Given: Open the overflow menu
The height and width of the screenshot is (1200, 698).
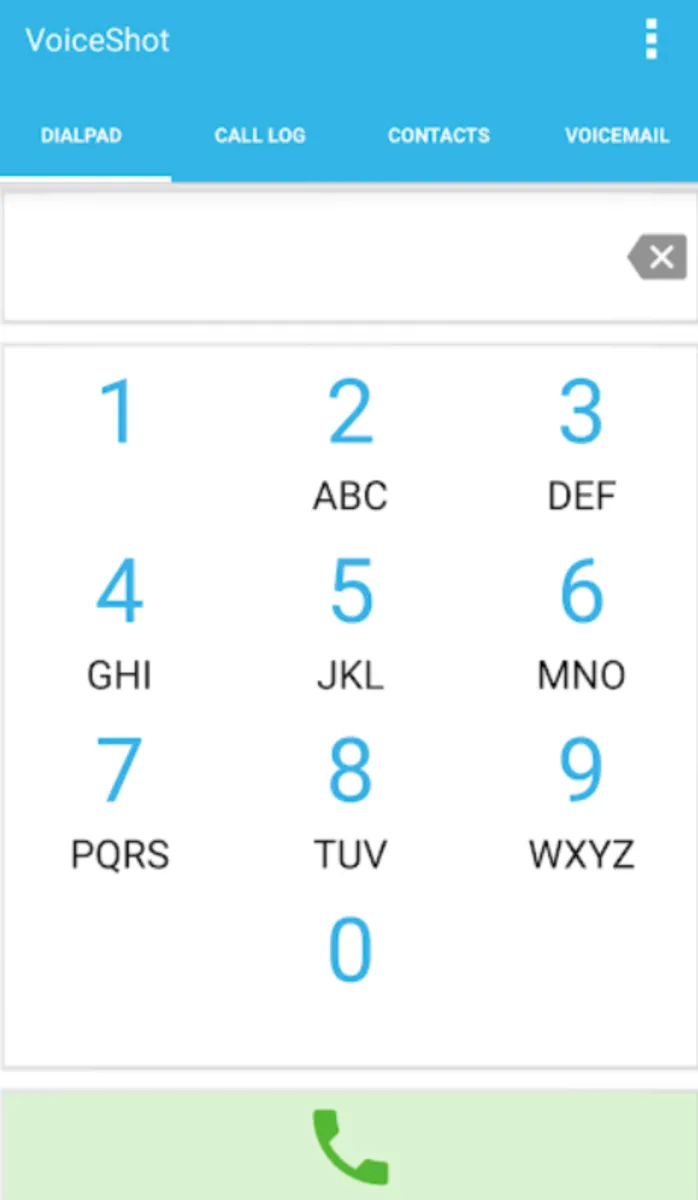Looking at the screenshot, I should pos(652,40).
